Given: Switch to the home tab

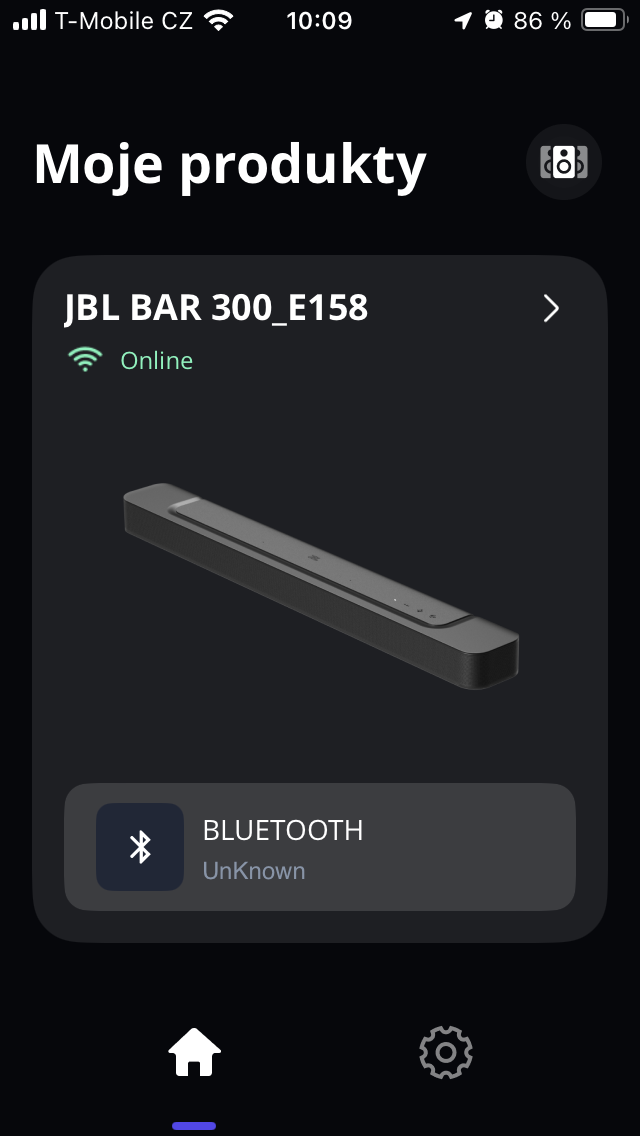Looking at the screenshot, I should click(x=194, y=1053).
